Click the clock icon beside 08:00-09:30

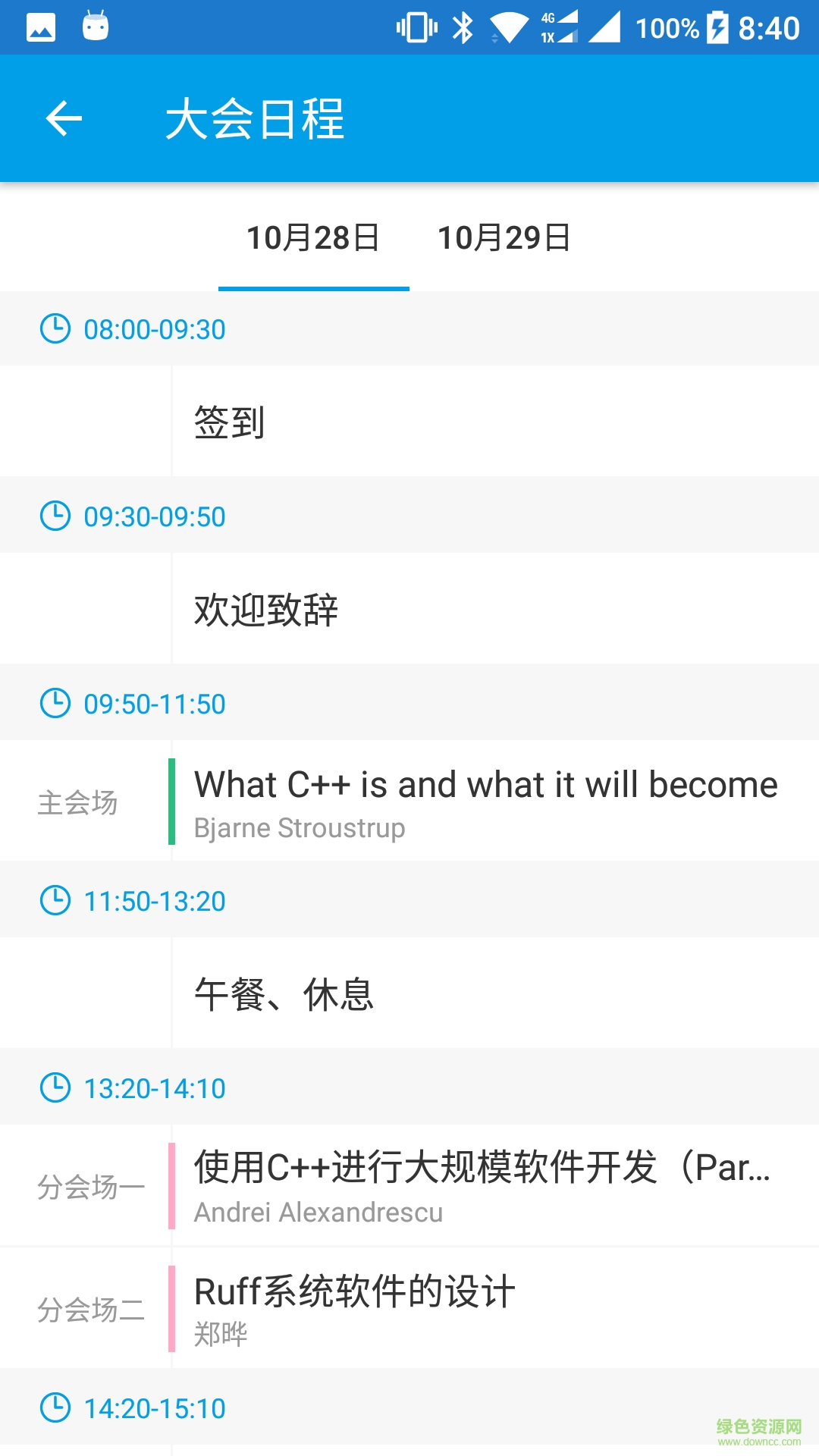[55, 328]
